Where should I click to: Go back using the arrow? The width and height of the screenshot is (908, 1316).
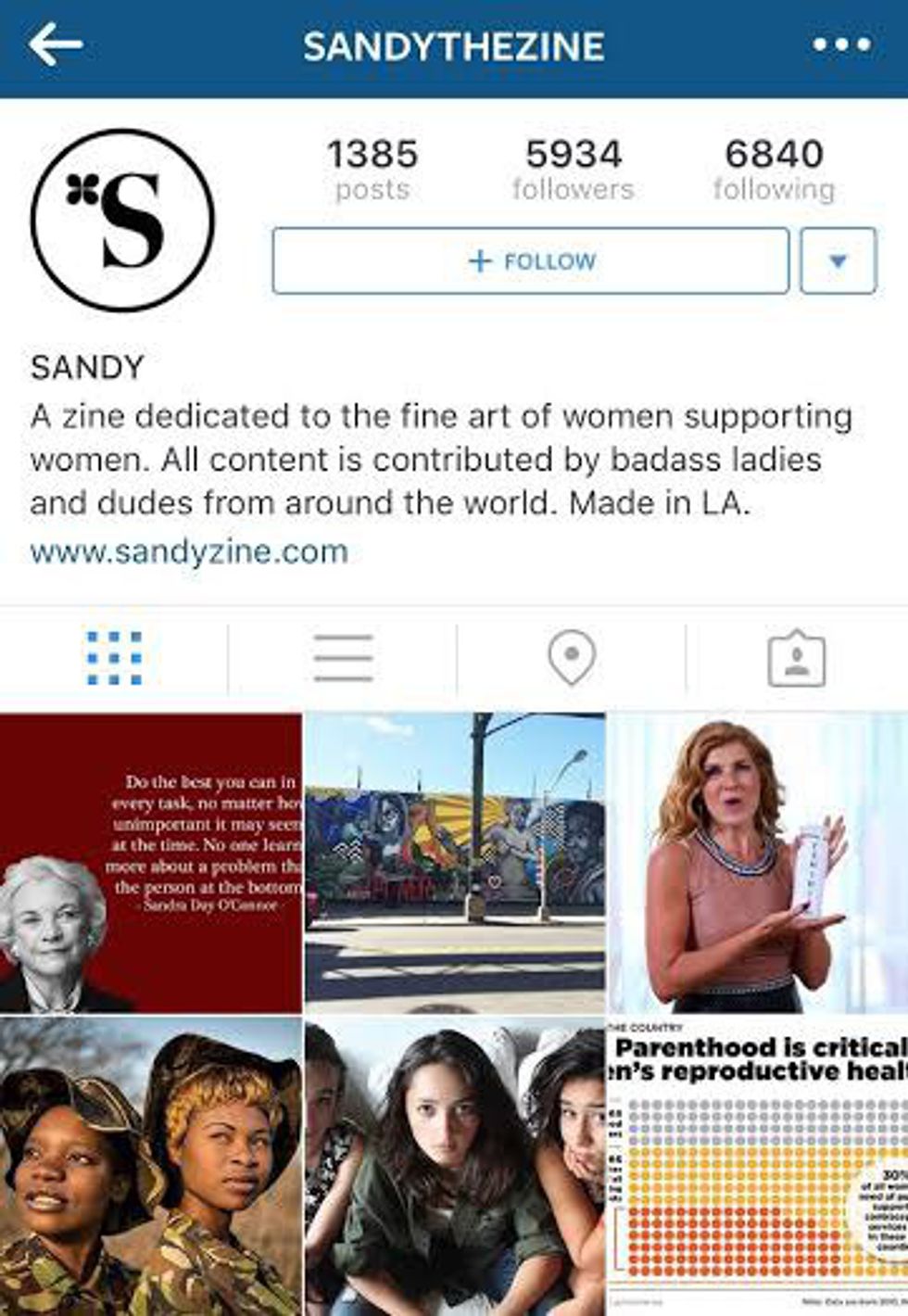coord(56,44)
